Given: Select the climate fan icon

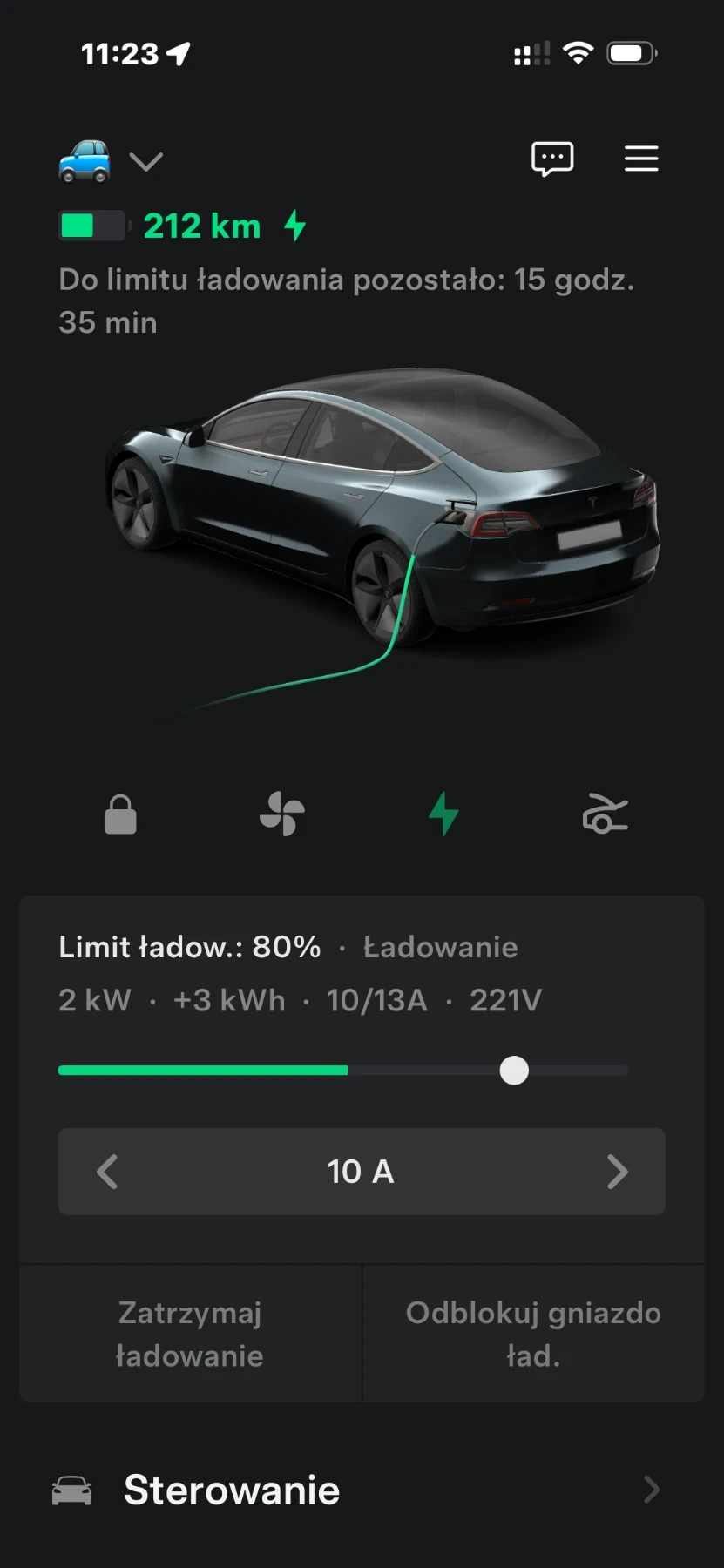Looking at the screenshot, I should coord(281,814).
